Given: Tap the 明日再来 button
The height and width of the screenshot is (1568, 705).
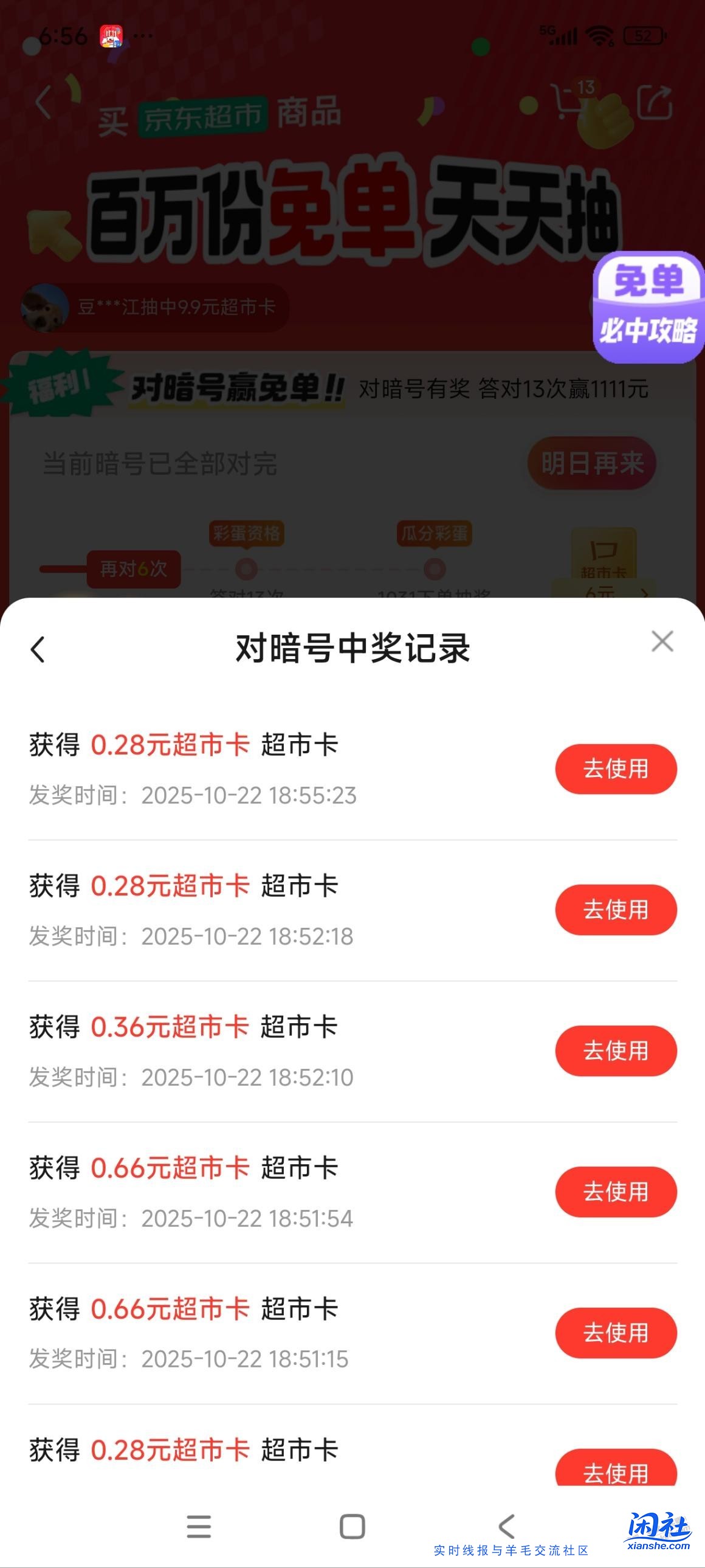Looking at the screenshot, I should (591, 464).
